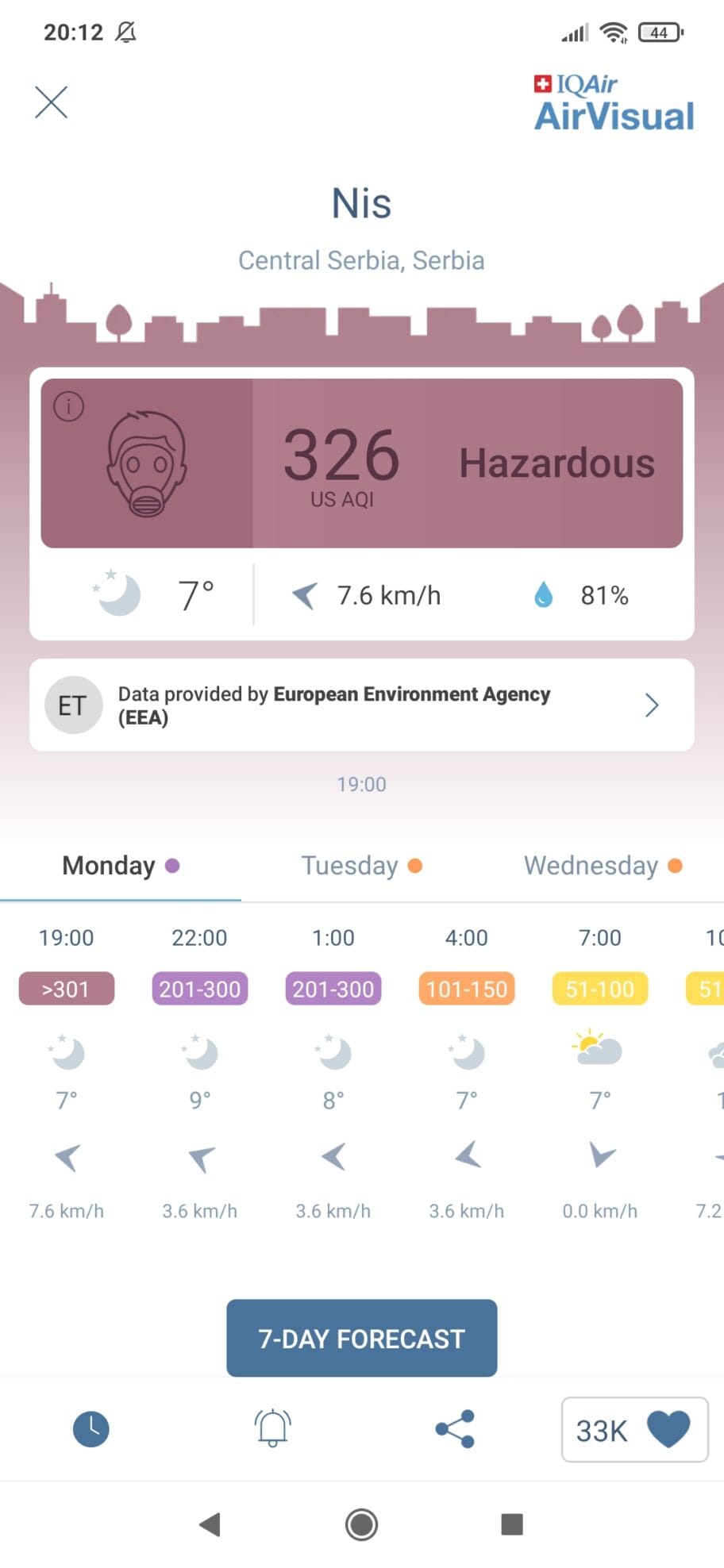Set an air quality alert bell
Image resolution: width=724 pixels, height=1568 pixels.
272,1428
